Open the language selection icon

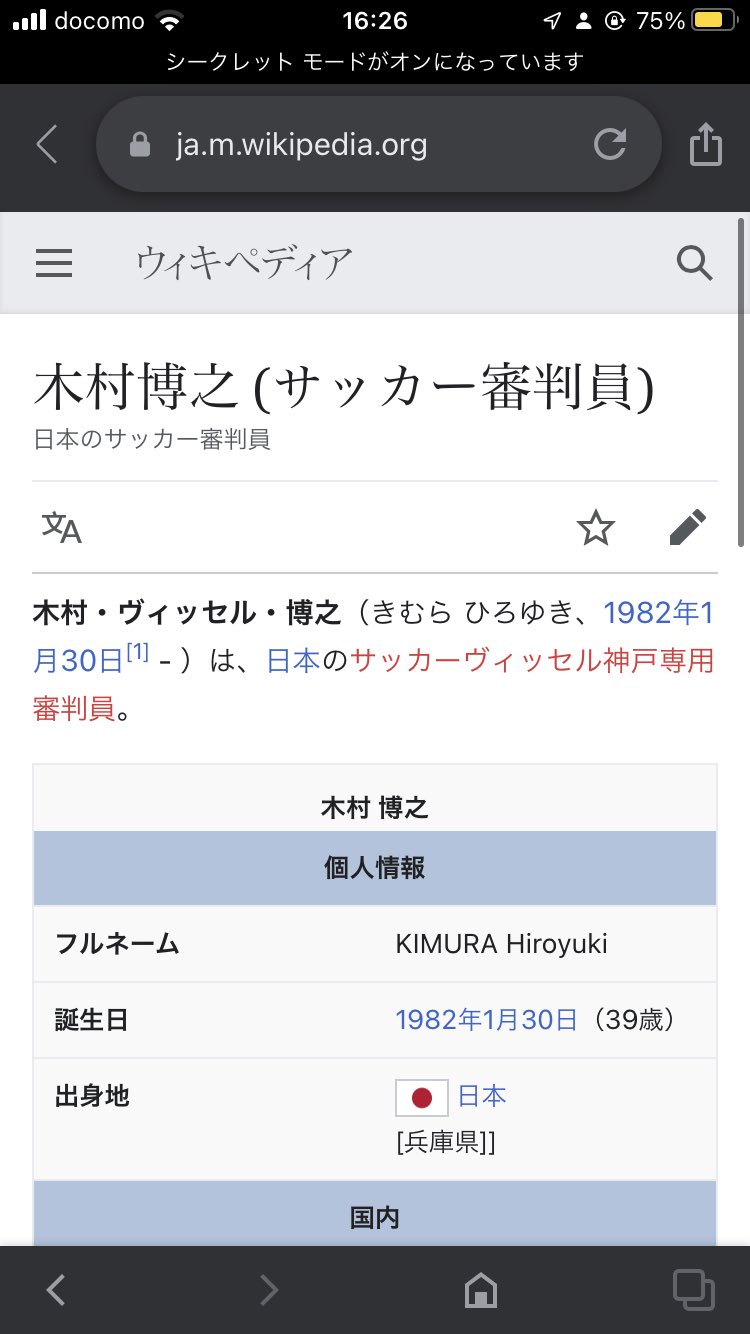62,527
